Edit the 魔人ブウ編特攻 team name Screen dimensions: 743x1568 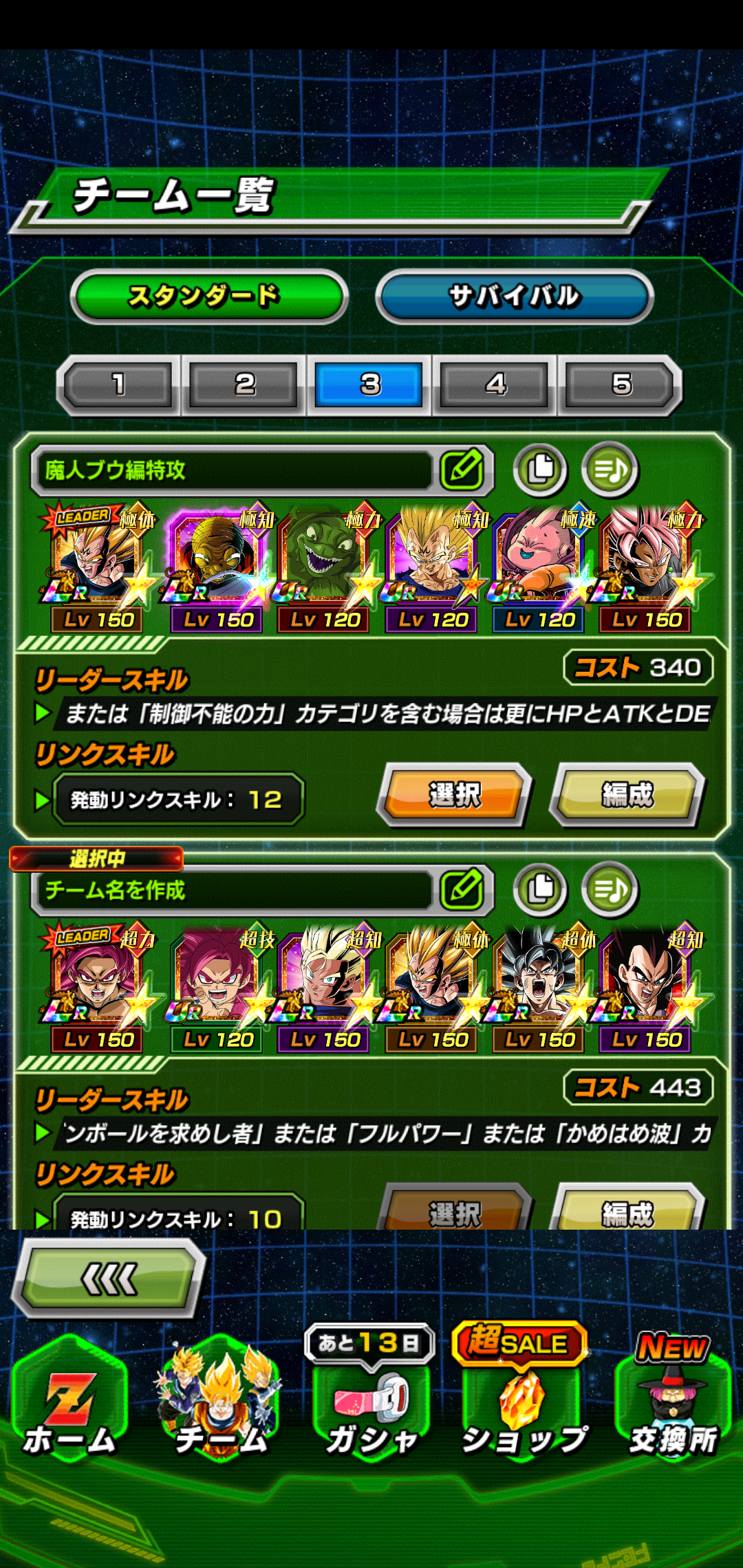coord(462,470)
